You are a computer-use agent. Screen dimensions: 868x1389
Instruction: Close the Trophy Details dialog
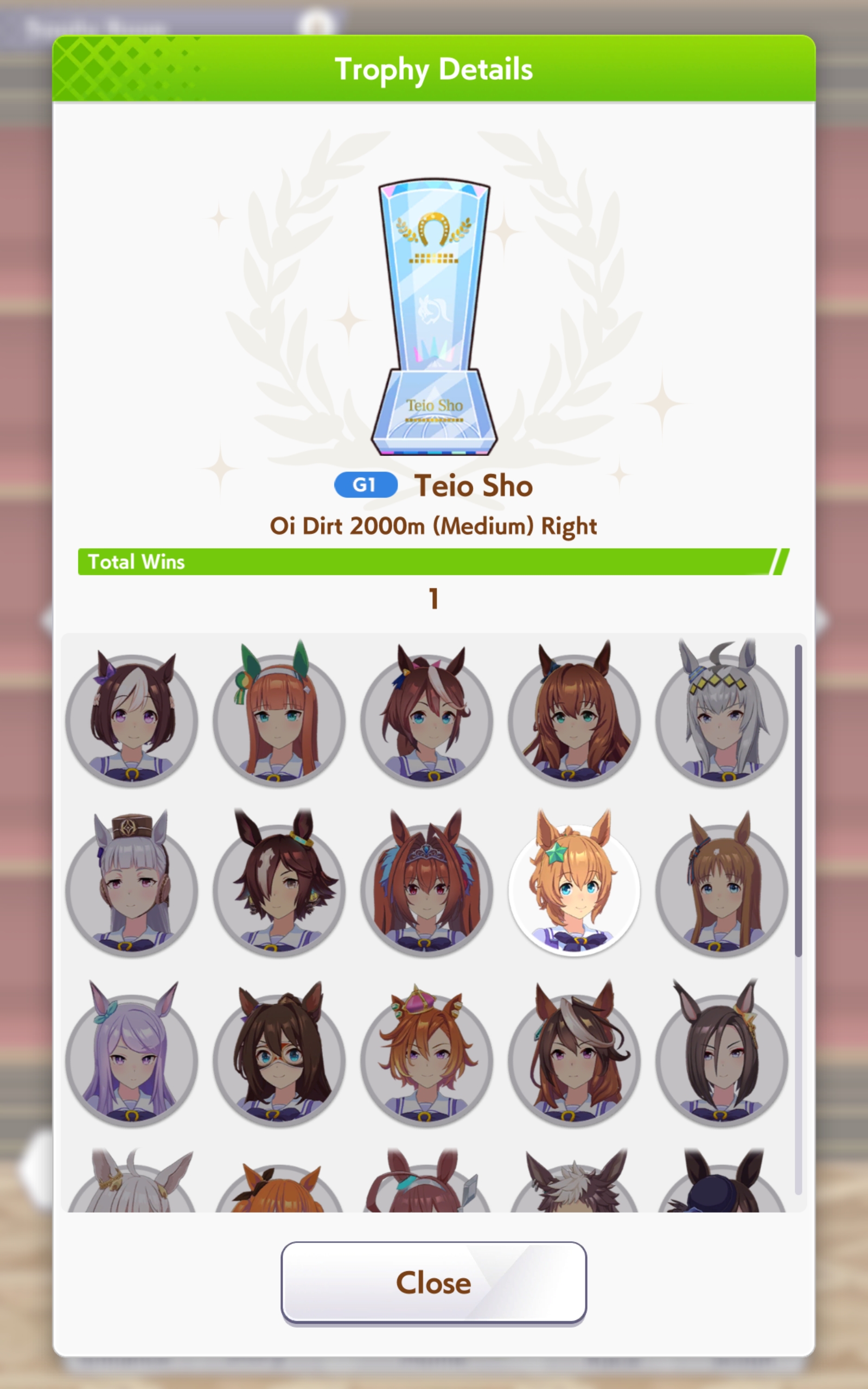pyautogui.click(x=433, y=1282)
